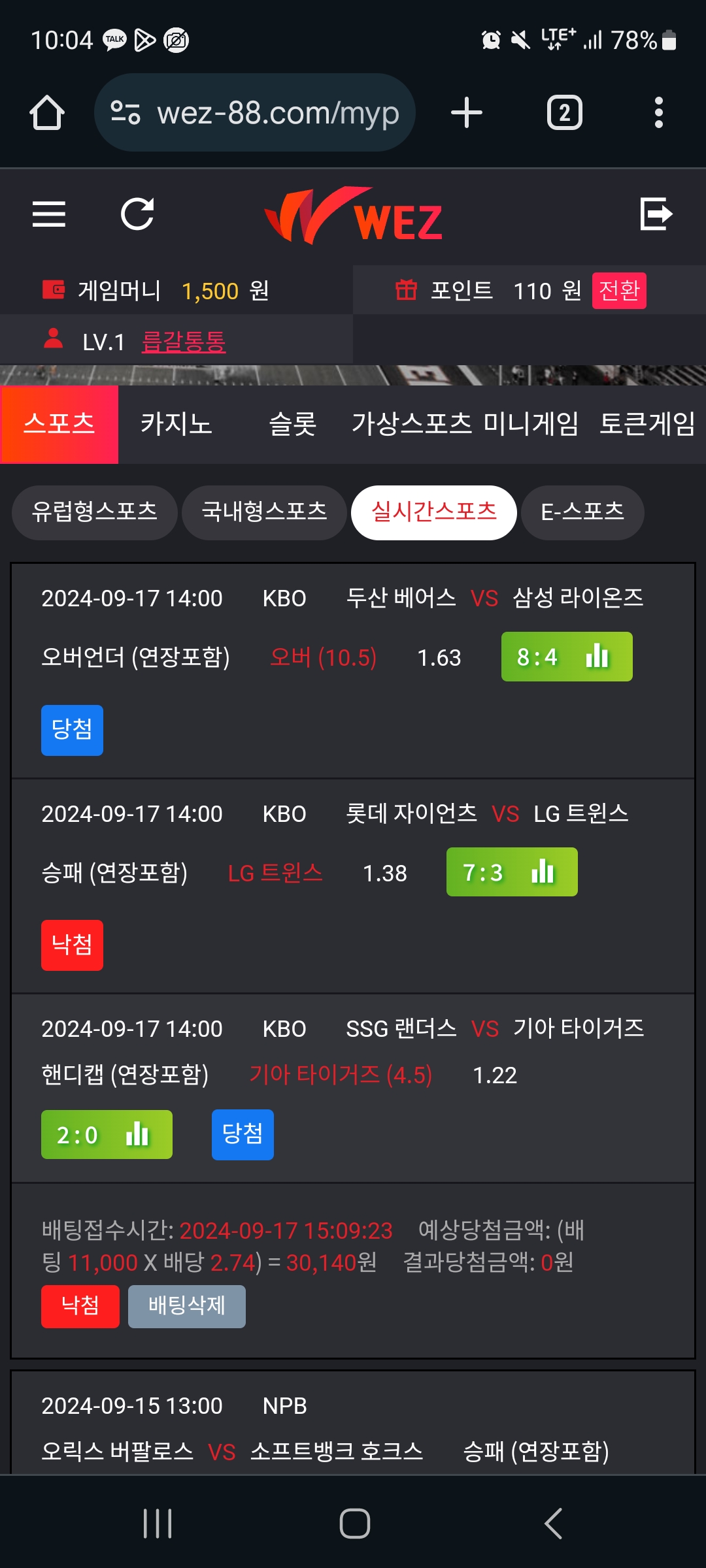Switch to the 카지노 tab
The image size is (706, 1568).
point(176,424)
